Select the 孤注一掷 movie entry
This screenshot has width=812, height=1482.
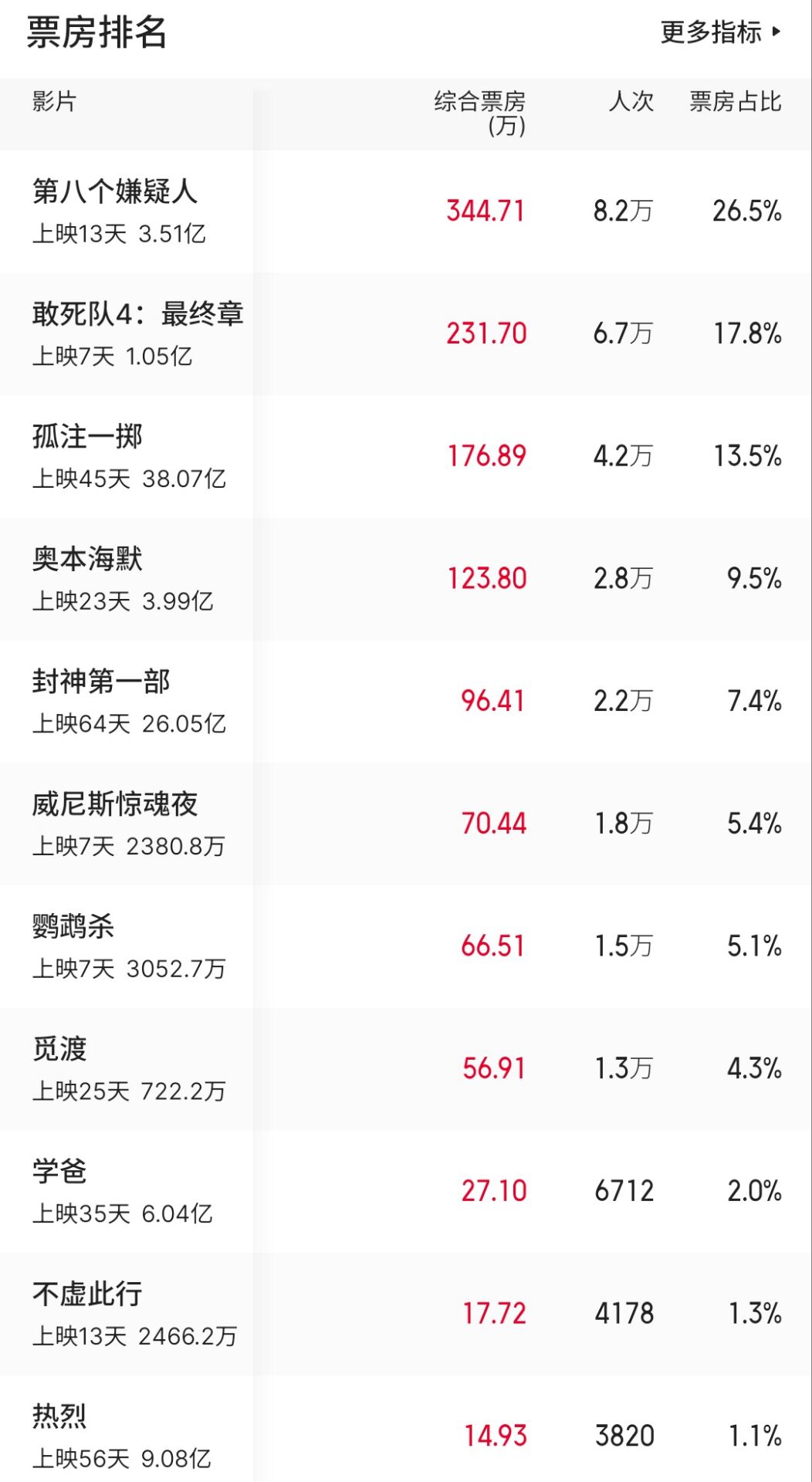[x=406, y=456]
